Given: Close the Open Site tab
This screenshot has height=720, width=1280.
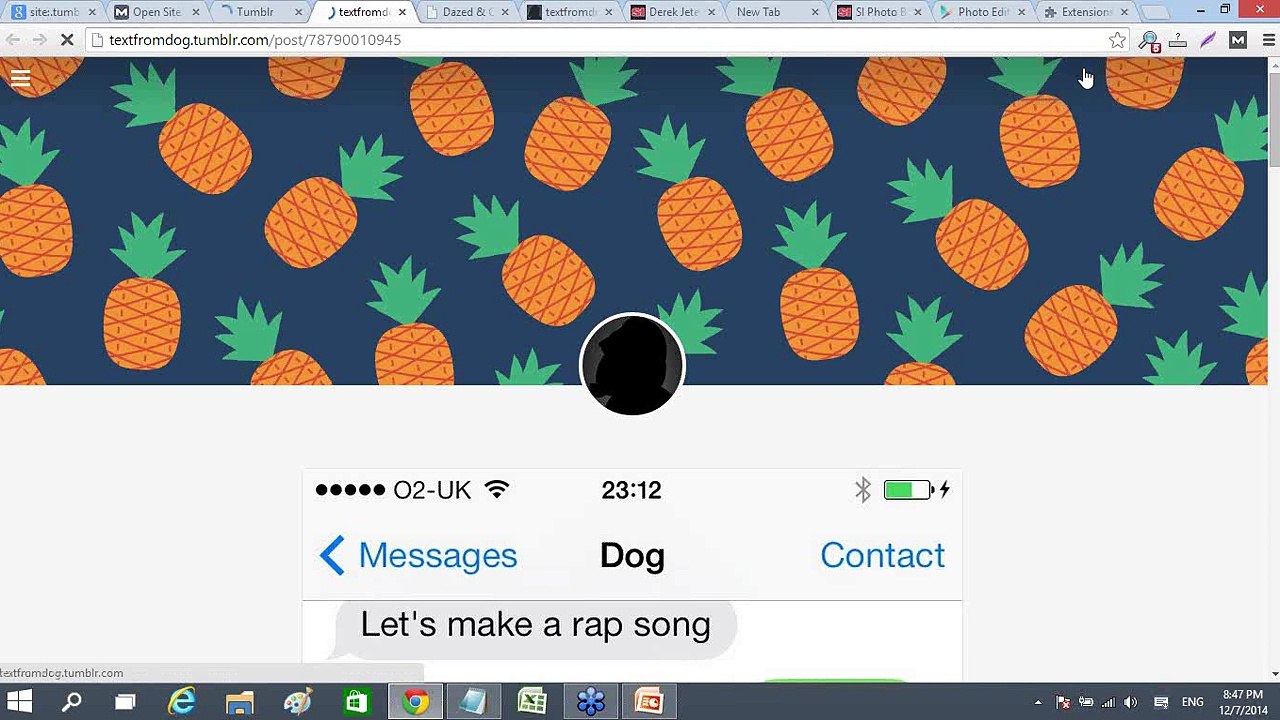Looking at the screenshot, I should [195, 12].
